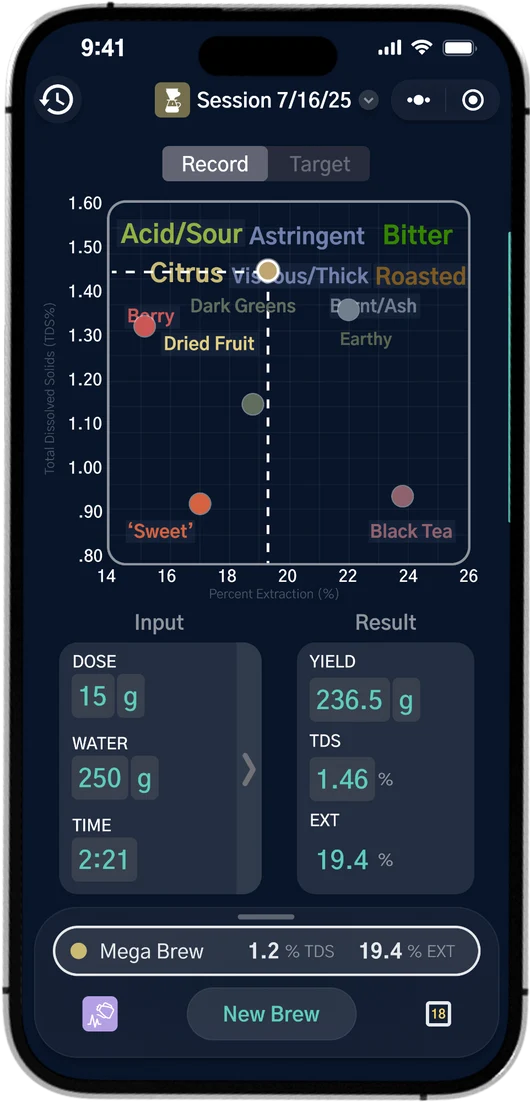The image size is (530, 1102).
Task: Open the Mega Brew entry
Action: pos(266,952)
